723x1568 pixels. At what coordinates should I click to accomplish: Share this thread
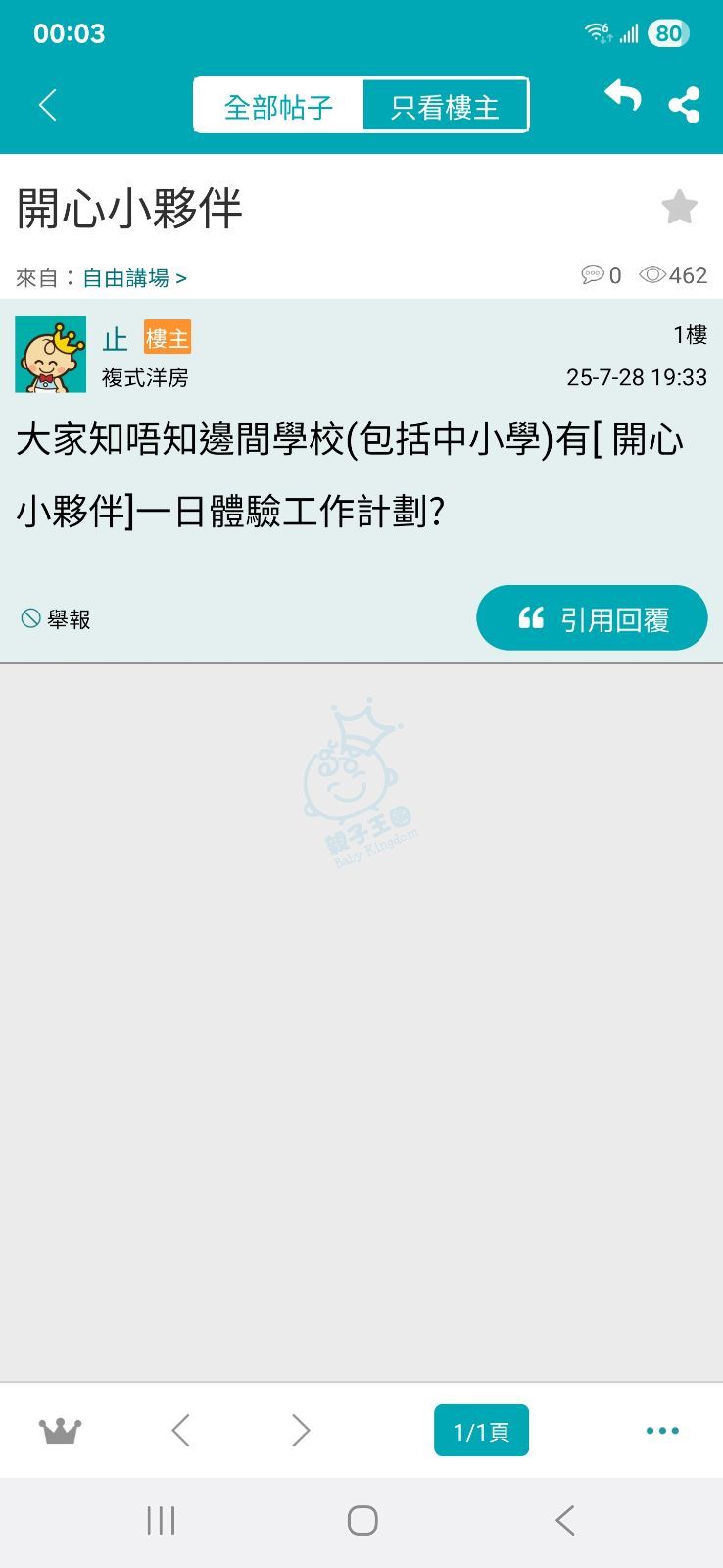684,105
